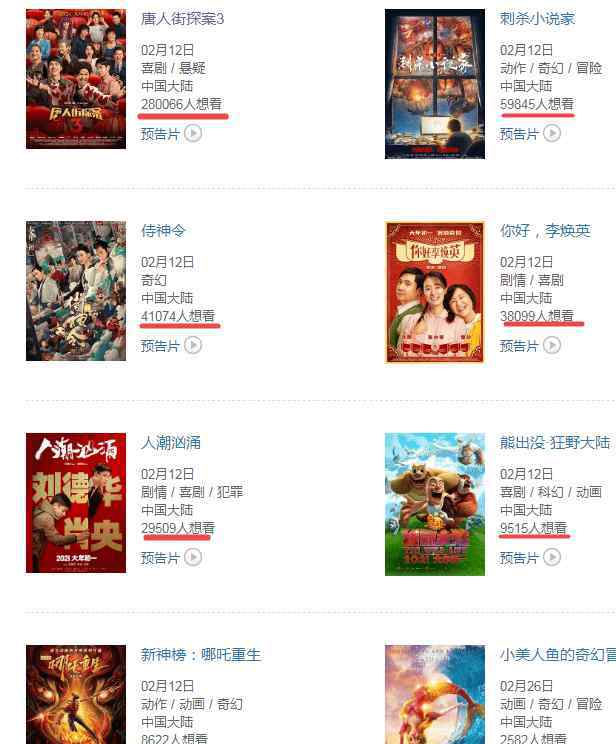Open the 熊出没·狂野大陆 title link
Viewport: 616px width, 744px height.
pos(554,443)
